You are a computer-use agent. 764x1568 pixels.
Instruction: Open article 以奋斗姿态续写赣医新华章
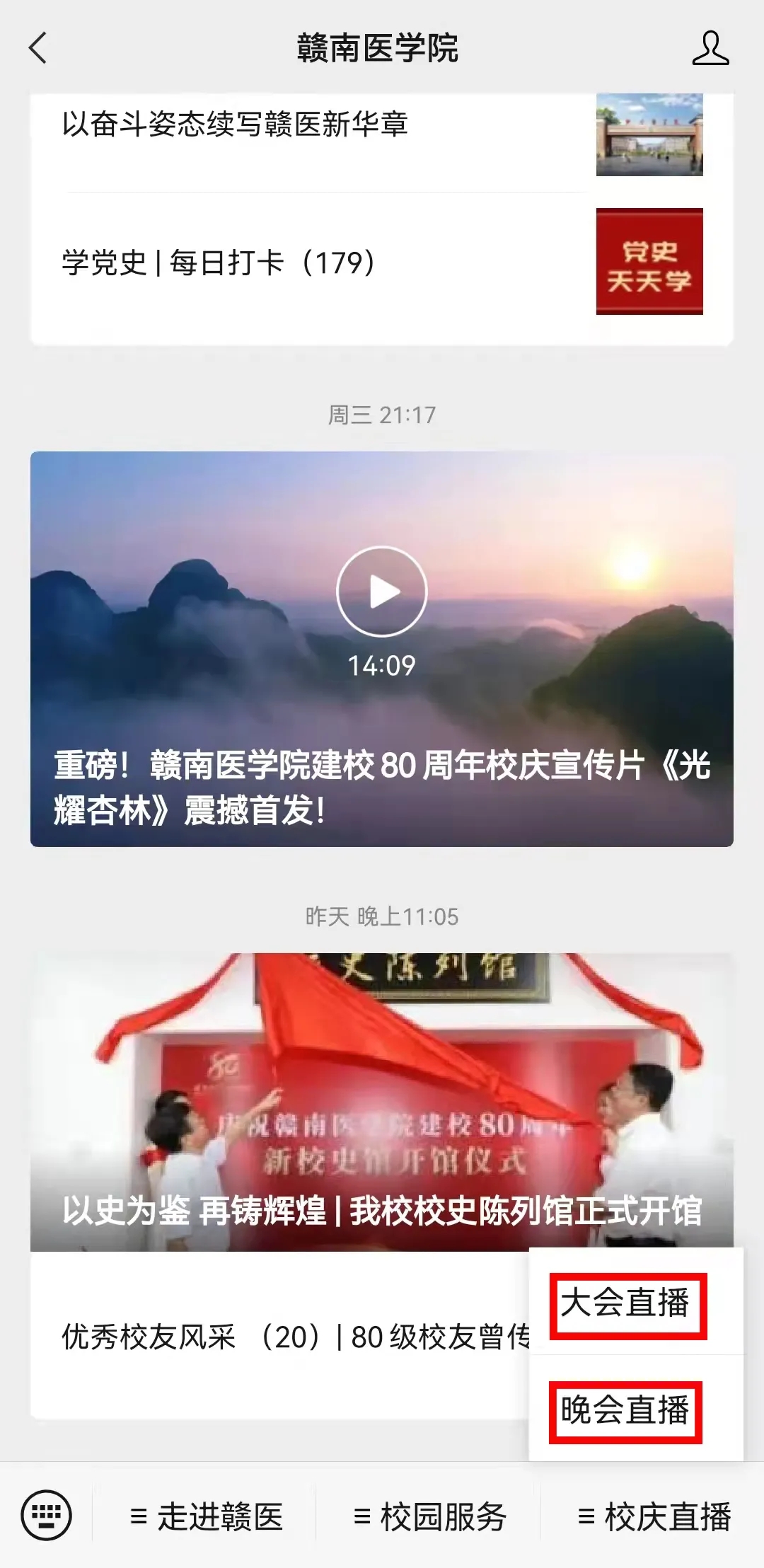(x=235, y=125)
